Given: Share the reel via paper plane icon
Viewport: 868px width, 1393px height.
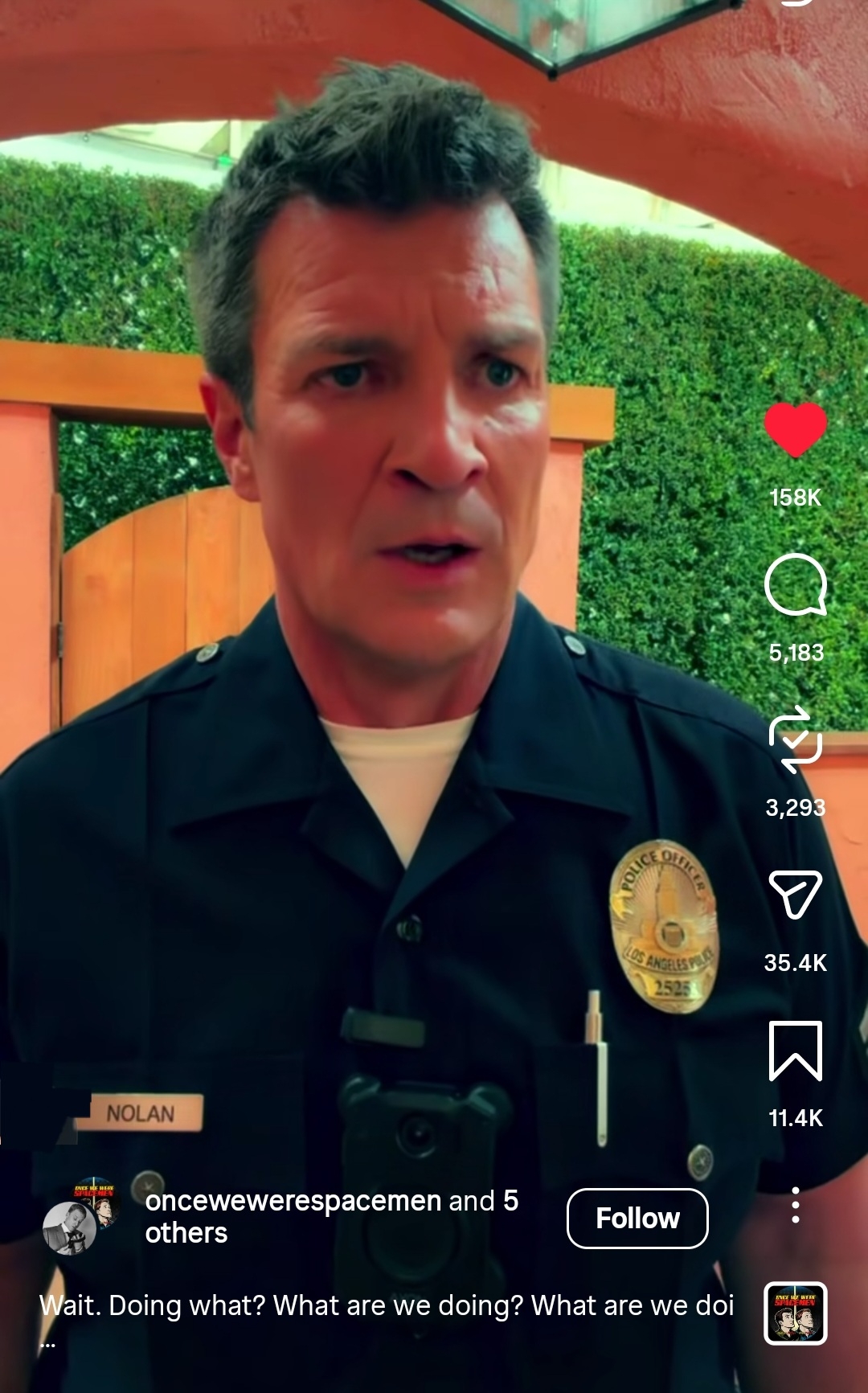Looking at the screenshot, I should 795,894.
